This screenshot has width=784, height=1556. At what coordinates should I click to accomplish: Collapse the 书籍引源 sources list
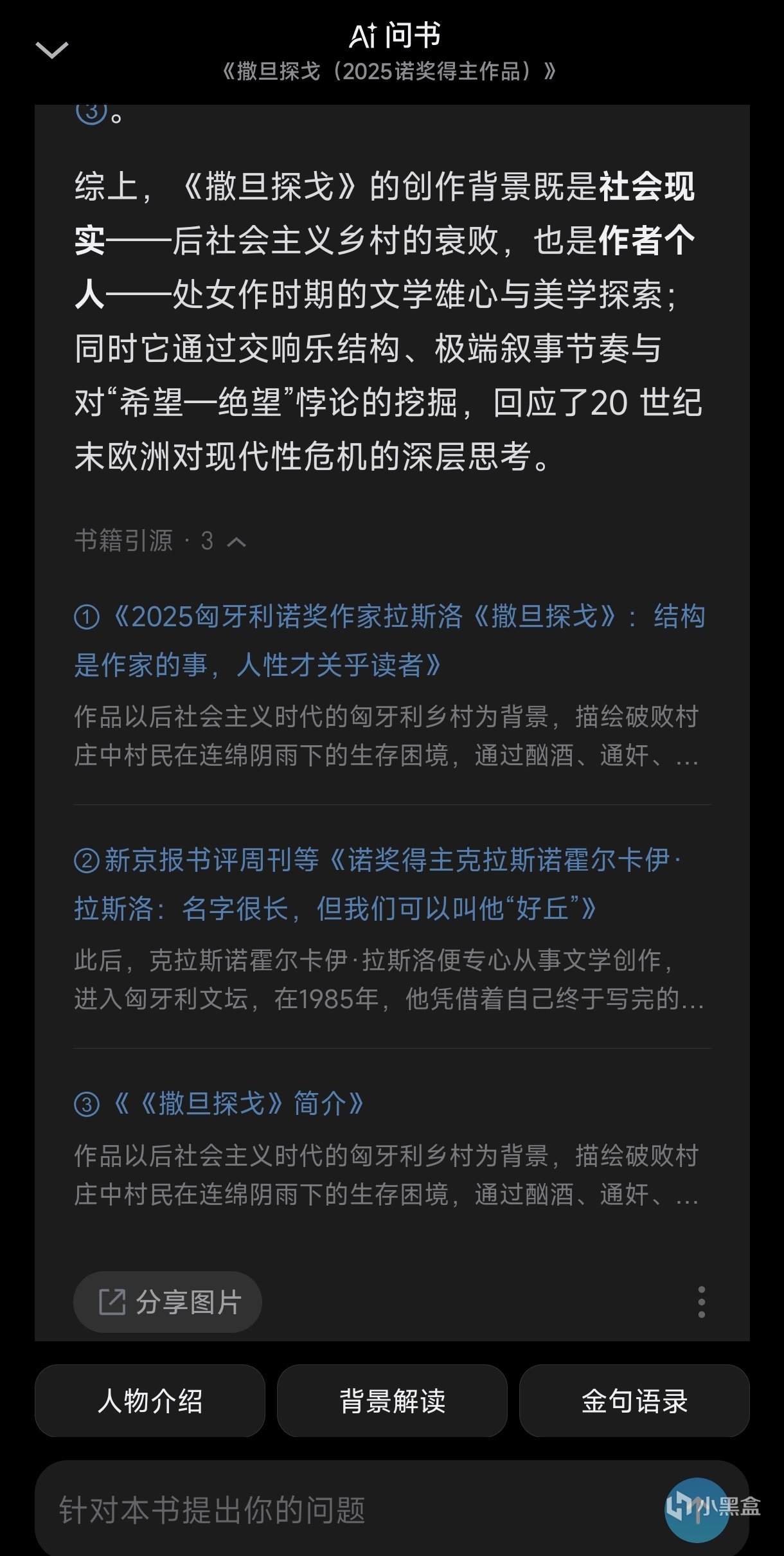pyautogui.click(x=236, y=542)
